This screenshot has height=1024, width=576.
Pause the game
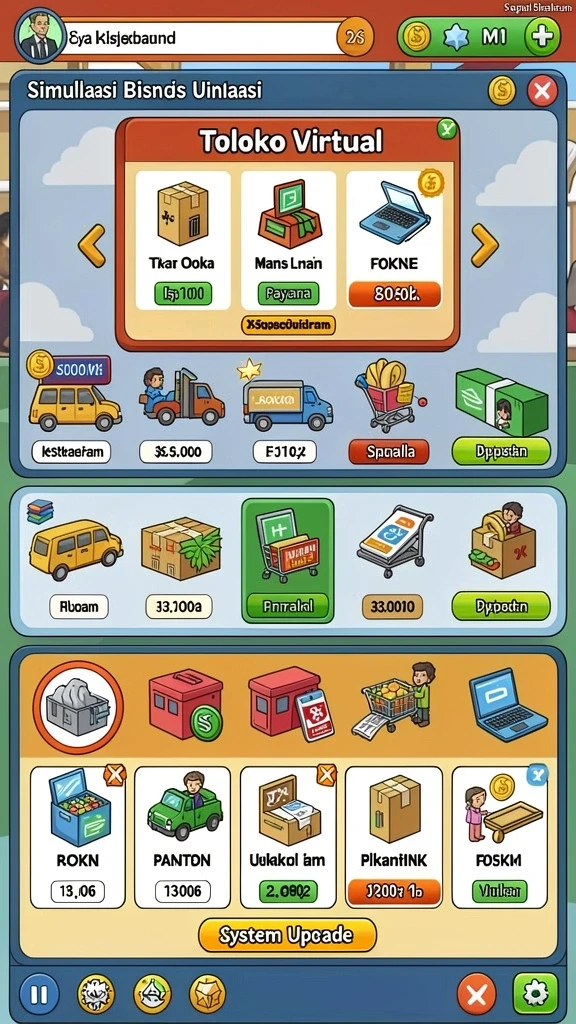(39, 994)
